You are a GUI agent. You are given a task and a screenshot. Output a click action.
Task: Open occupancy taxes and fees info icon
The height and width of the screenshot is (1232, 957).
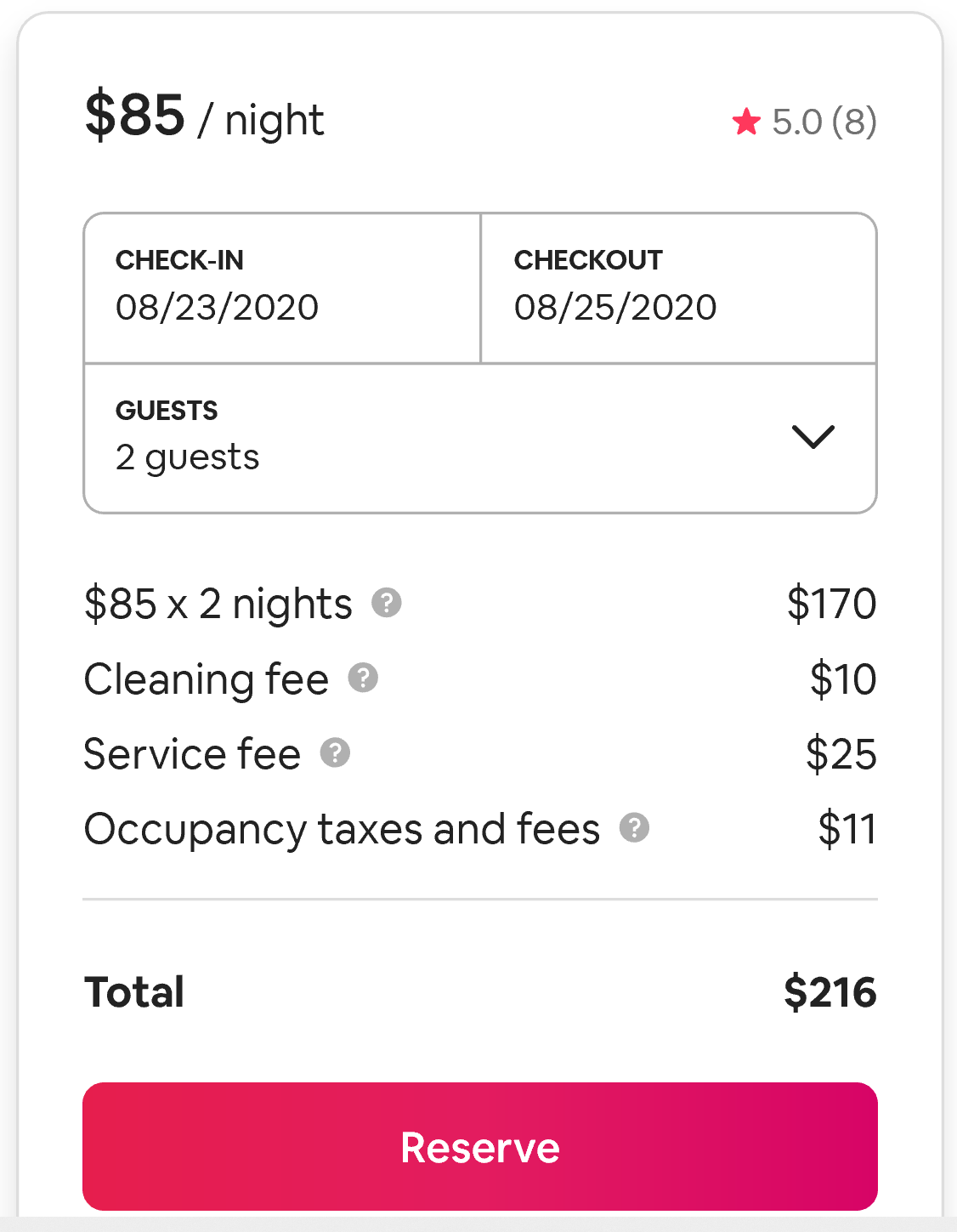(633, 829)
